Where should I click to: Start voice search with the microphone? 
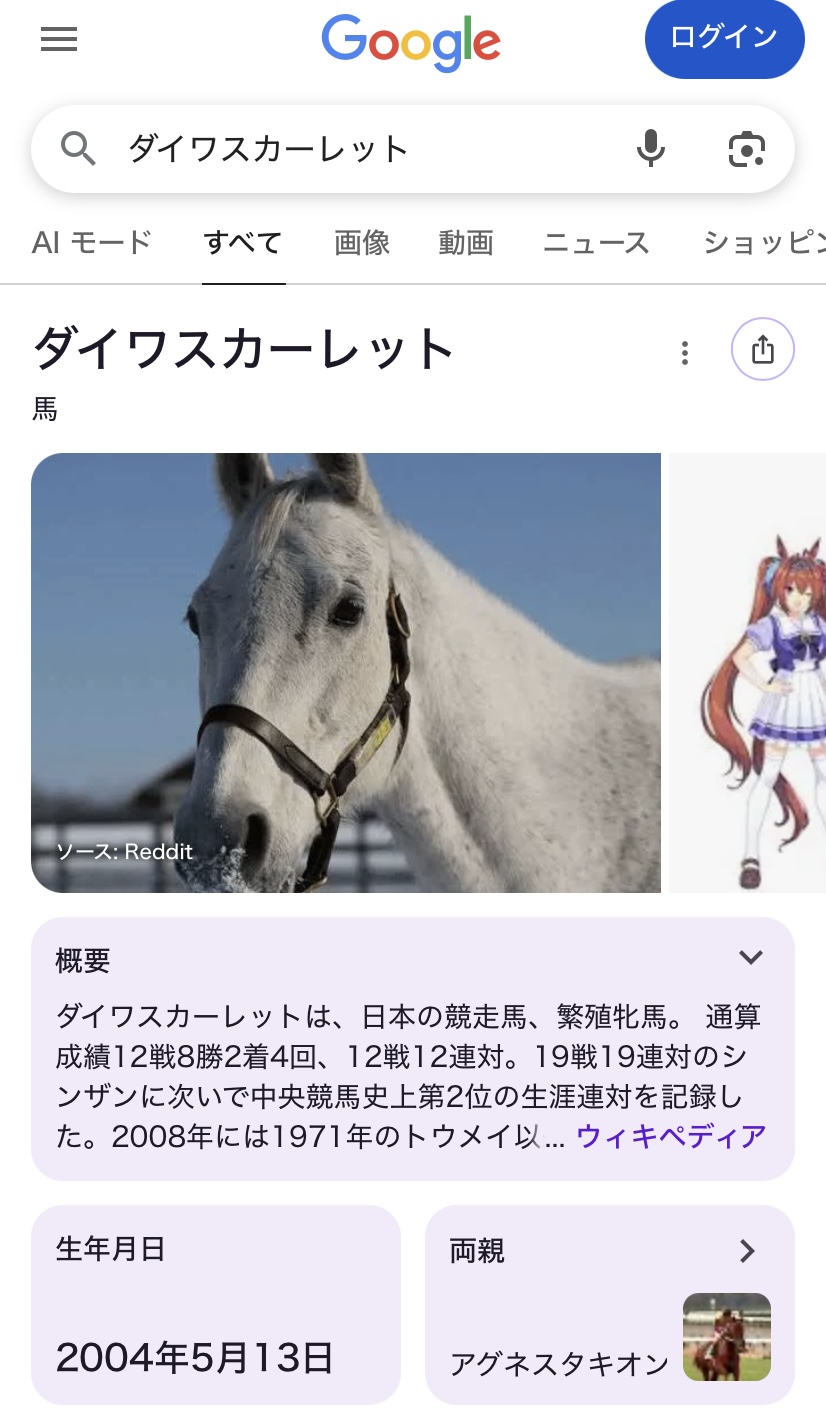651,149
